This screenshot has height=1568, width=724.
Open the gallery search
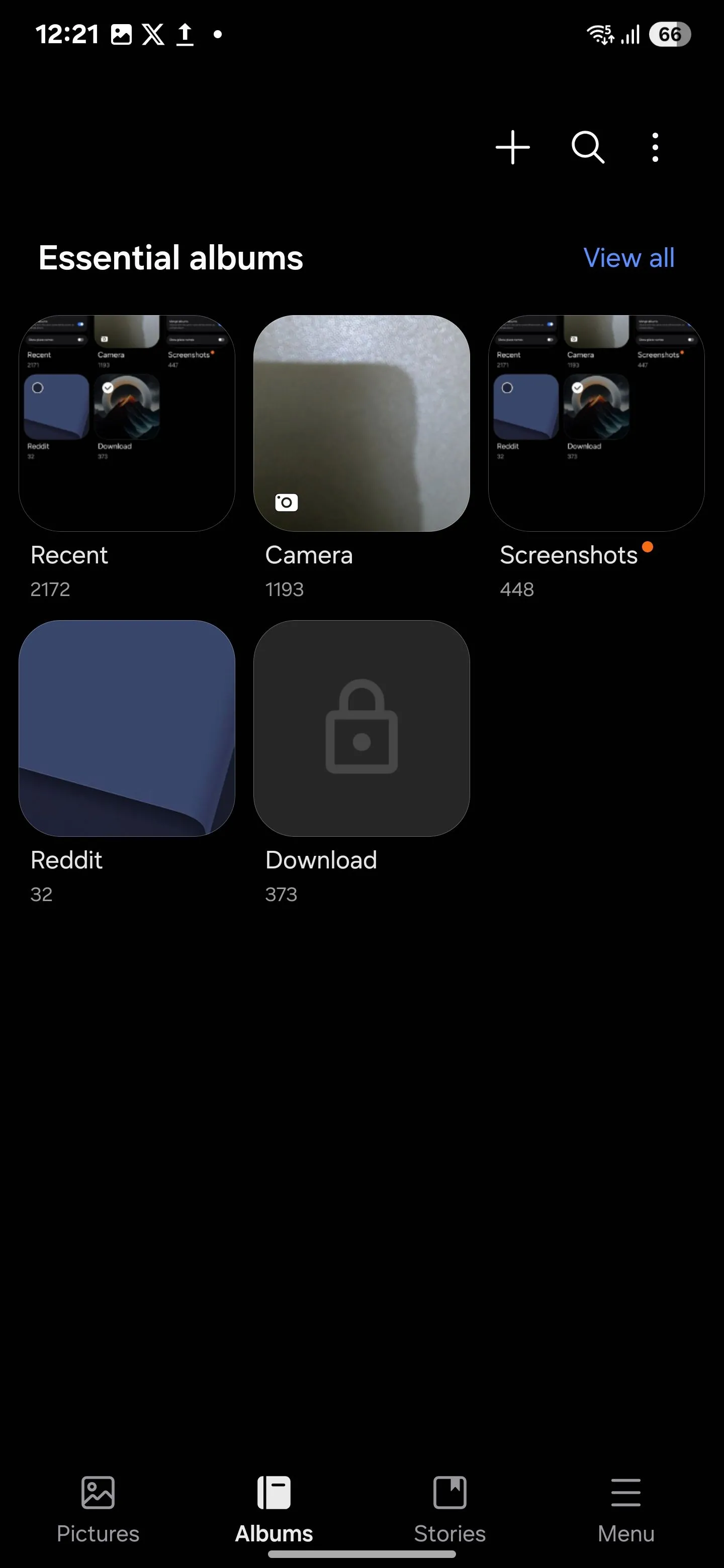coord(588,147)
